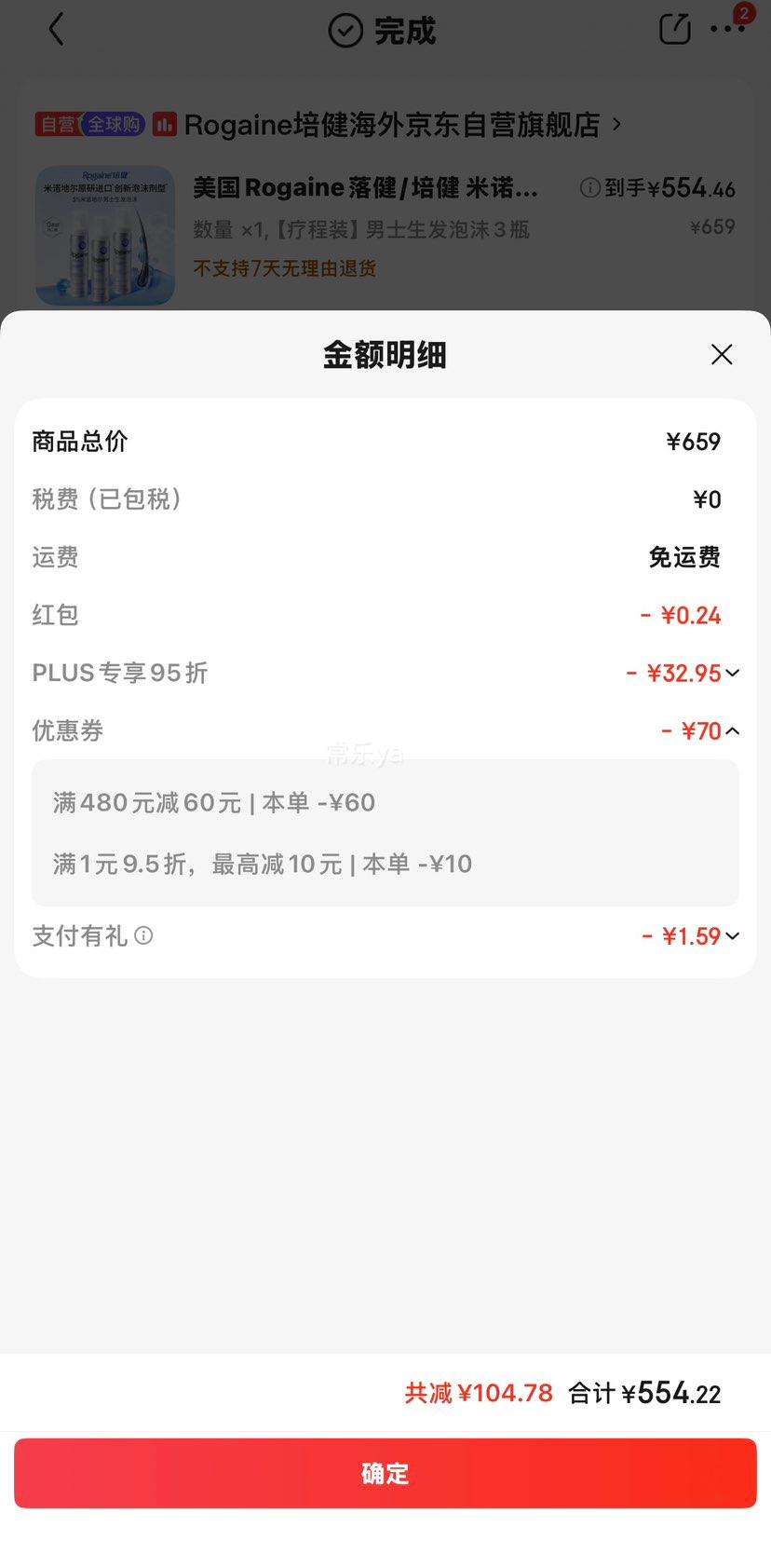Open the store page via the arrow after store name
Screen dimensions: 771x1568
pyautogui.click(x=615, y=124)
